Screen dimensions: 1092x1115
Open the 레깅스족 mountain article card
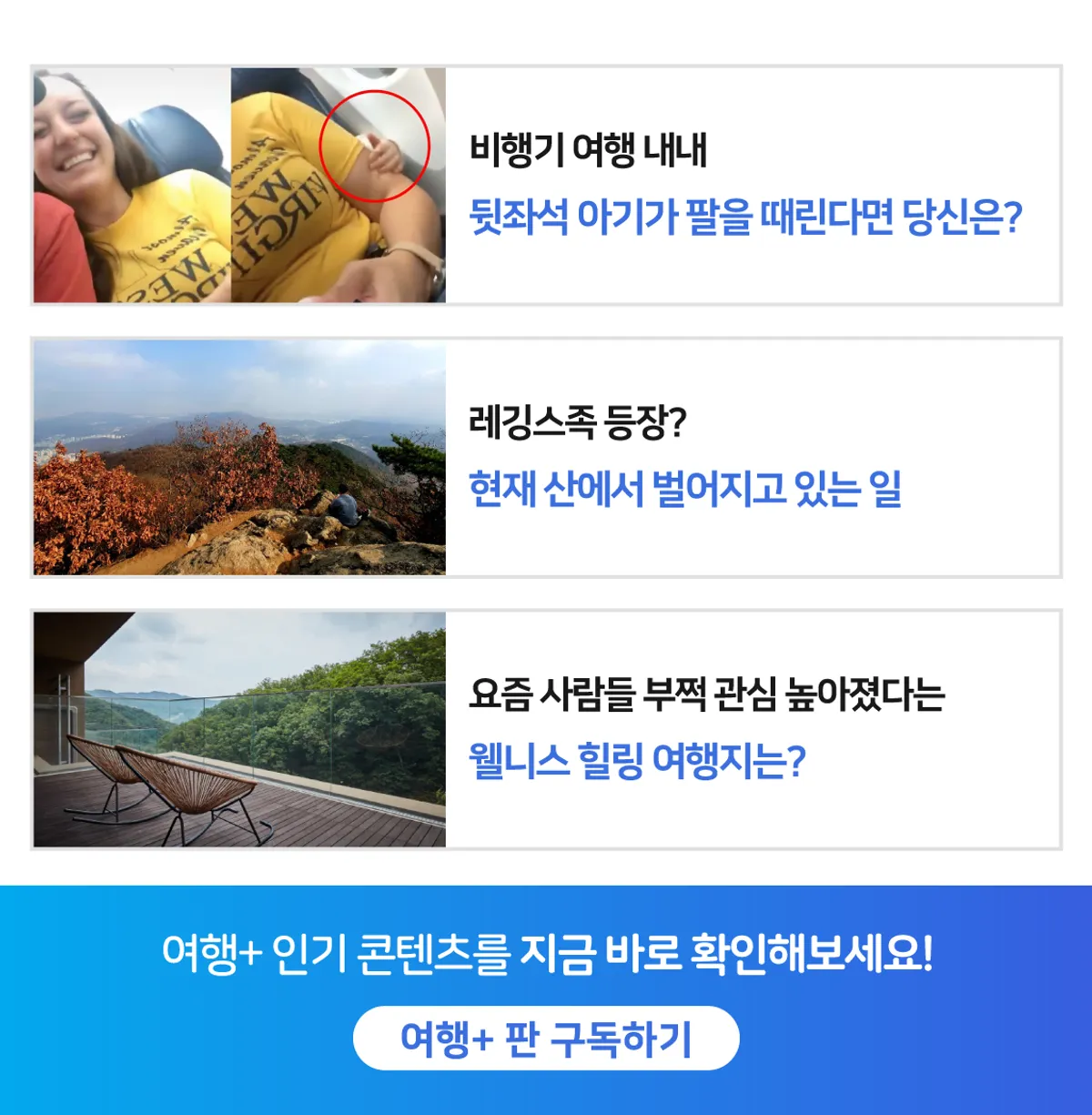(546, 457)
